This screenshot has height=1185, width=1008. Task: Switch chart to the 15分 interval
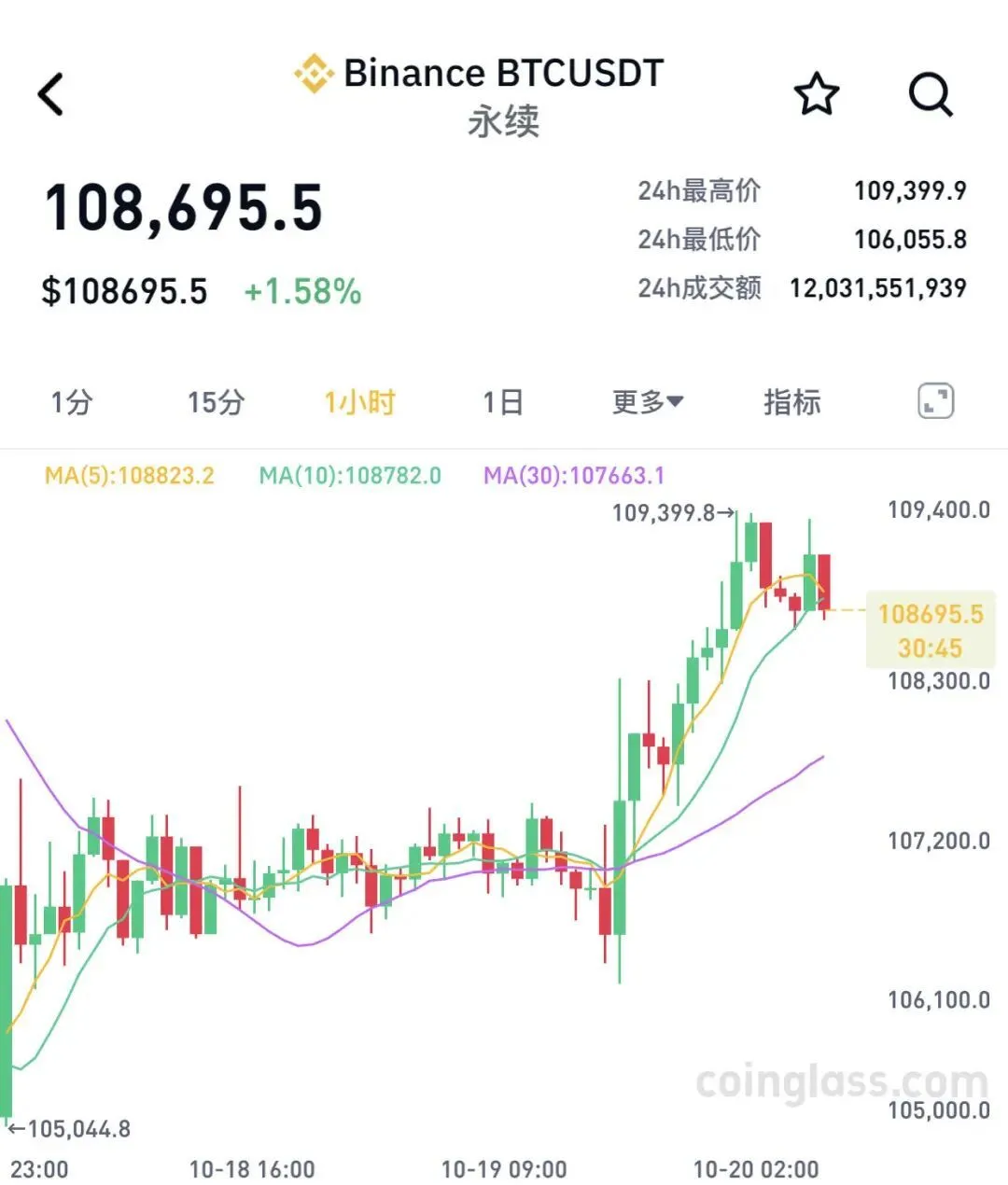(x=216, y=402)
